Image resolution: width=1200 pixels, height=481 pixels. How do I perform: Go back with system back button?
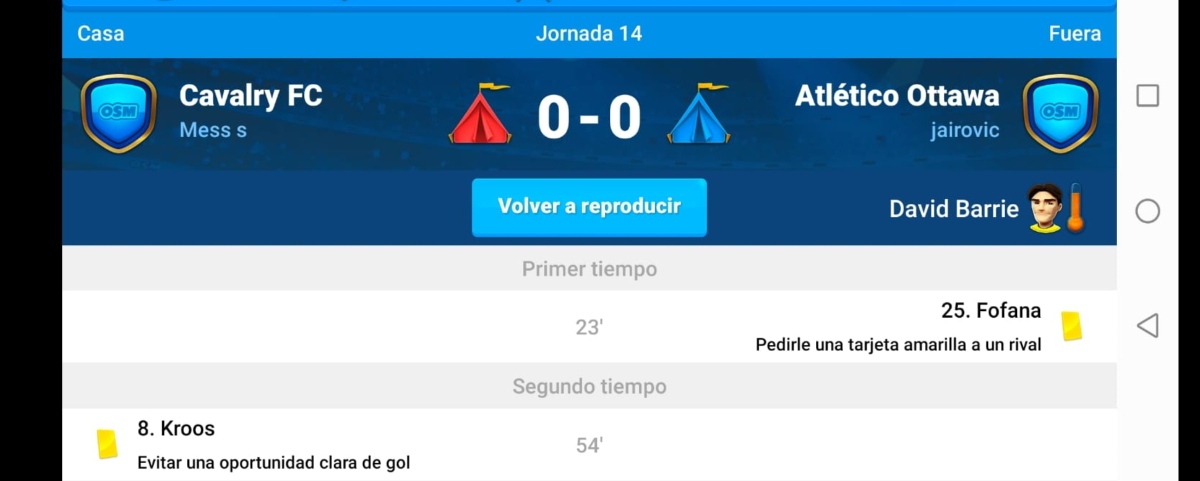1148,325
